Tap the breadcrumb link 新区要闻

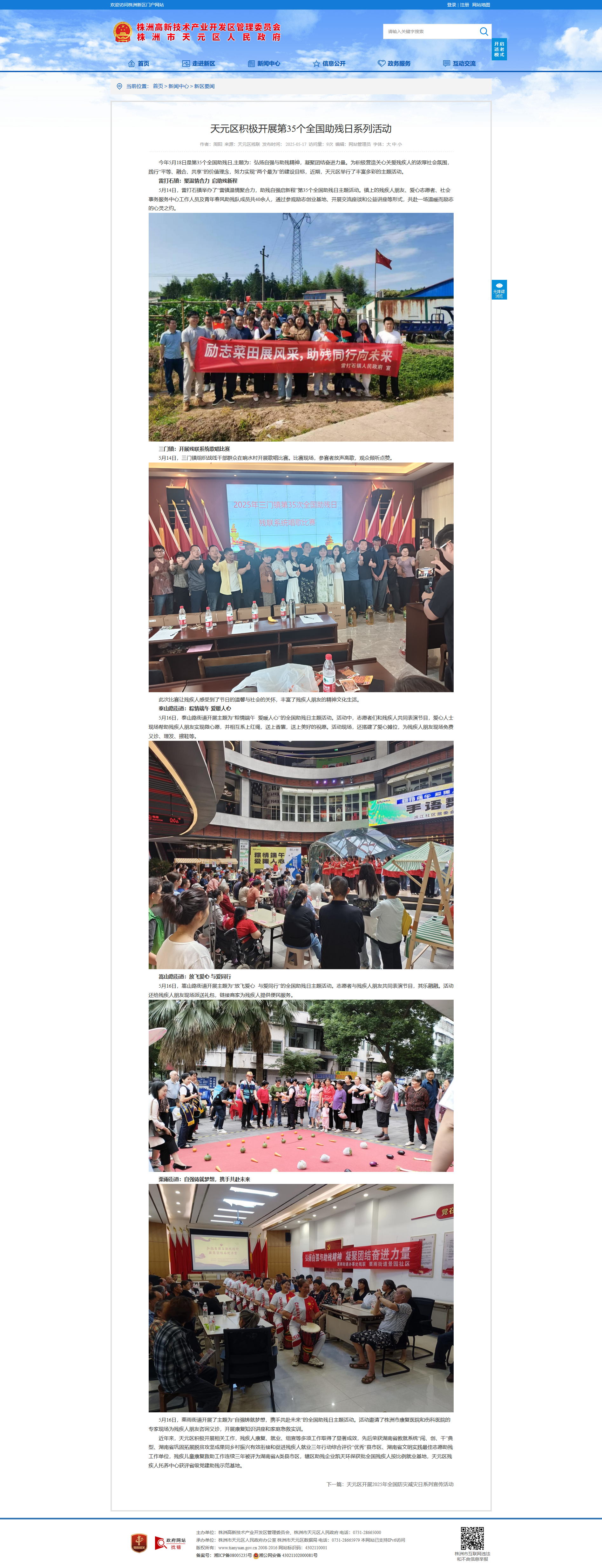205,86
